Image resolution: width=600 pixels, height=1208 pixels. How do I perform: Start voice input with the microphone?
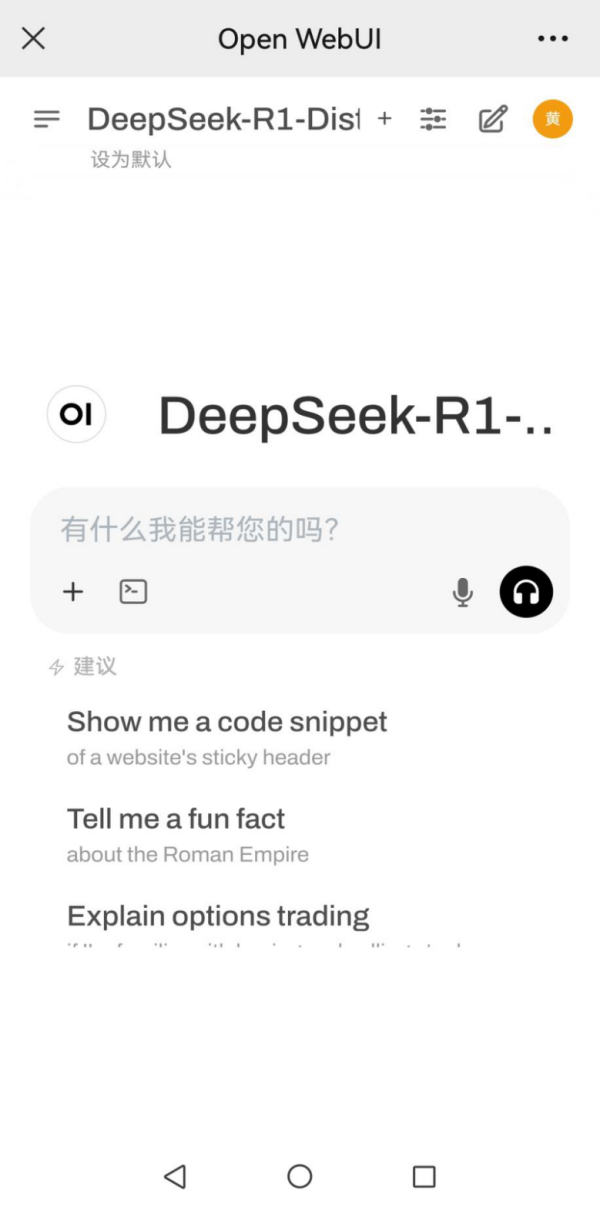coord(462,592)
